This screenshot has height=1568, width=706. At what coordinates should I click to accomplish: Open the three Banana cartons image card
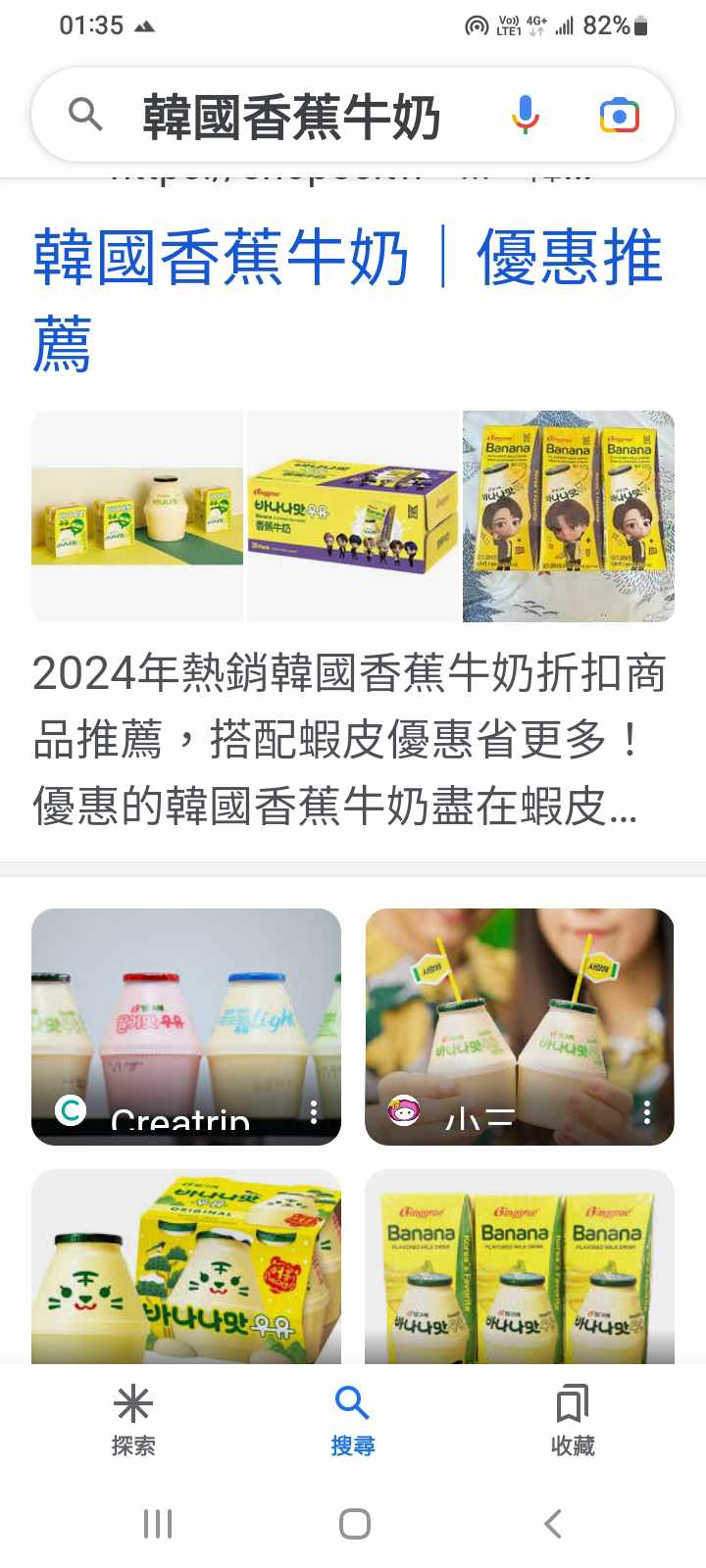[520, 1266]
